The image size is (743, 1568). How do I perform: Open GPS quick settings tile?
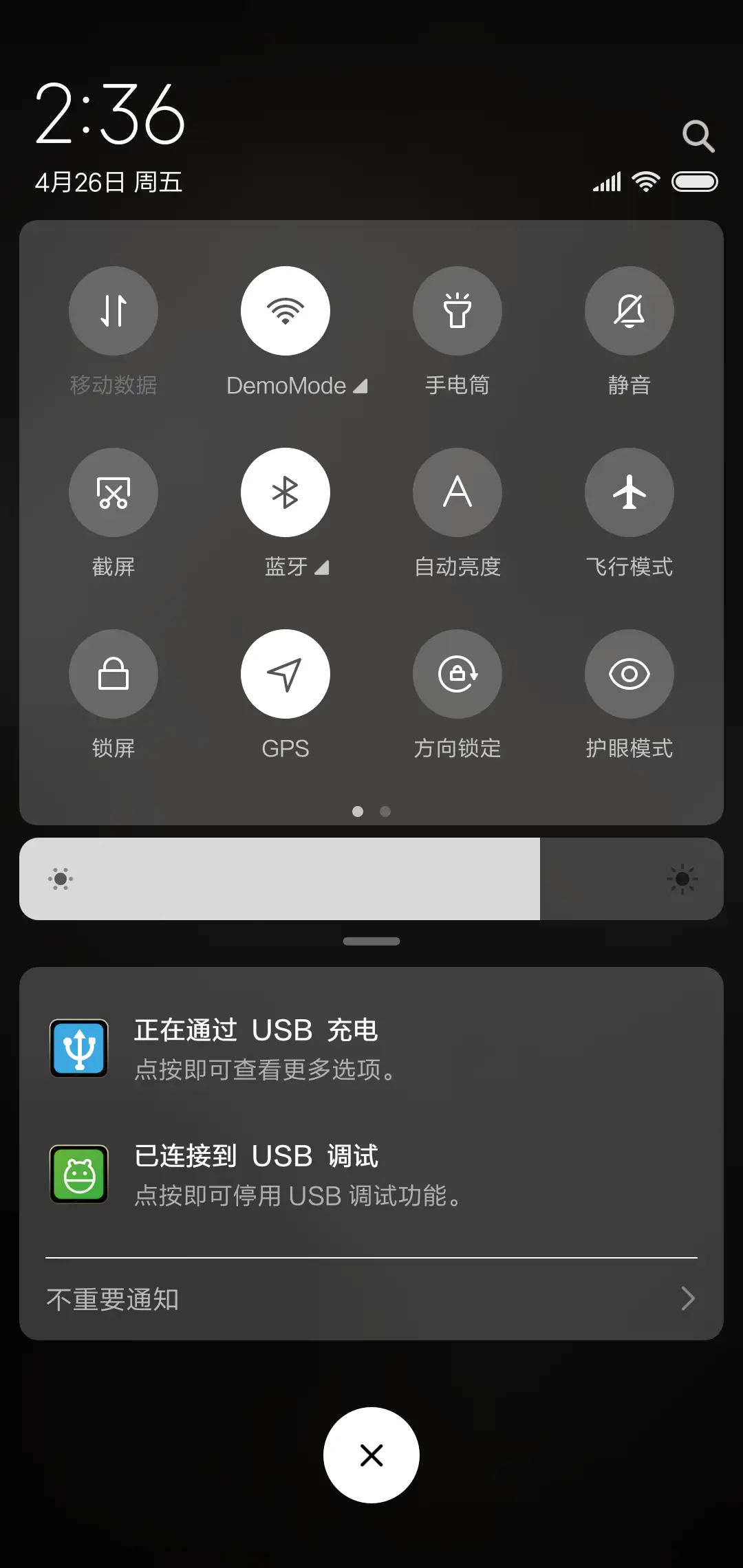click(286, 675)
